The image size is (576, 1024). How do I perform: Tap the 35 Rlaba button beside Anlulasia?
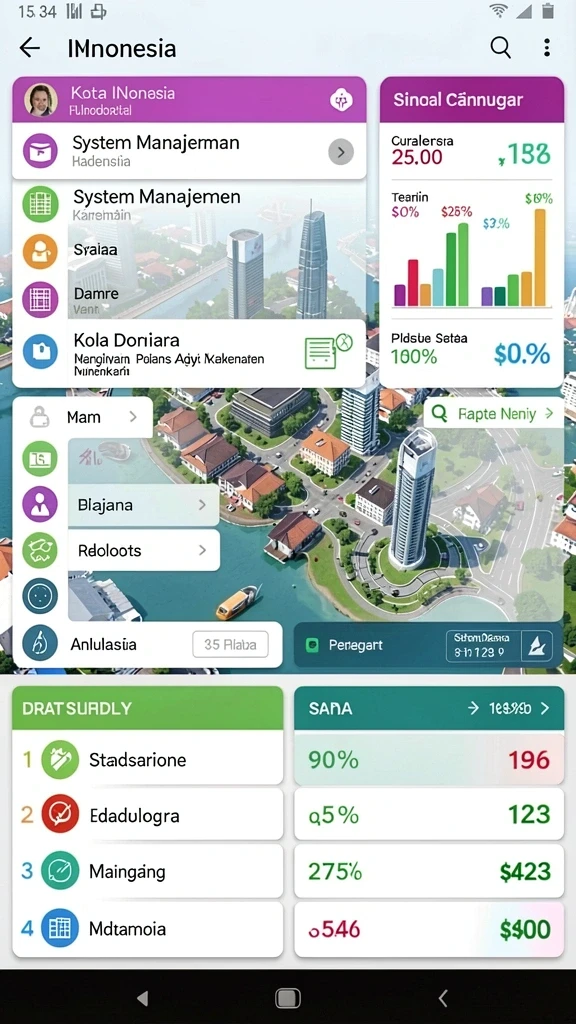coord(231,645)
